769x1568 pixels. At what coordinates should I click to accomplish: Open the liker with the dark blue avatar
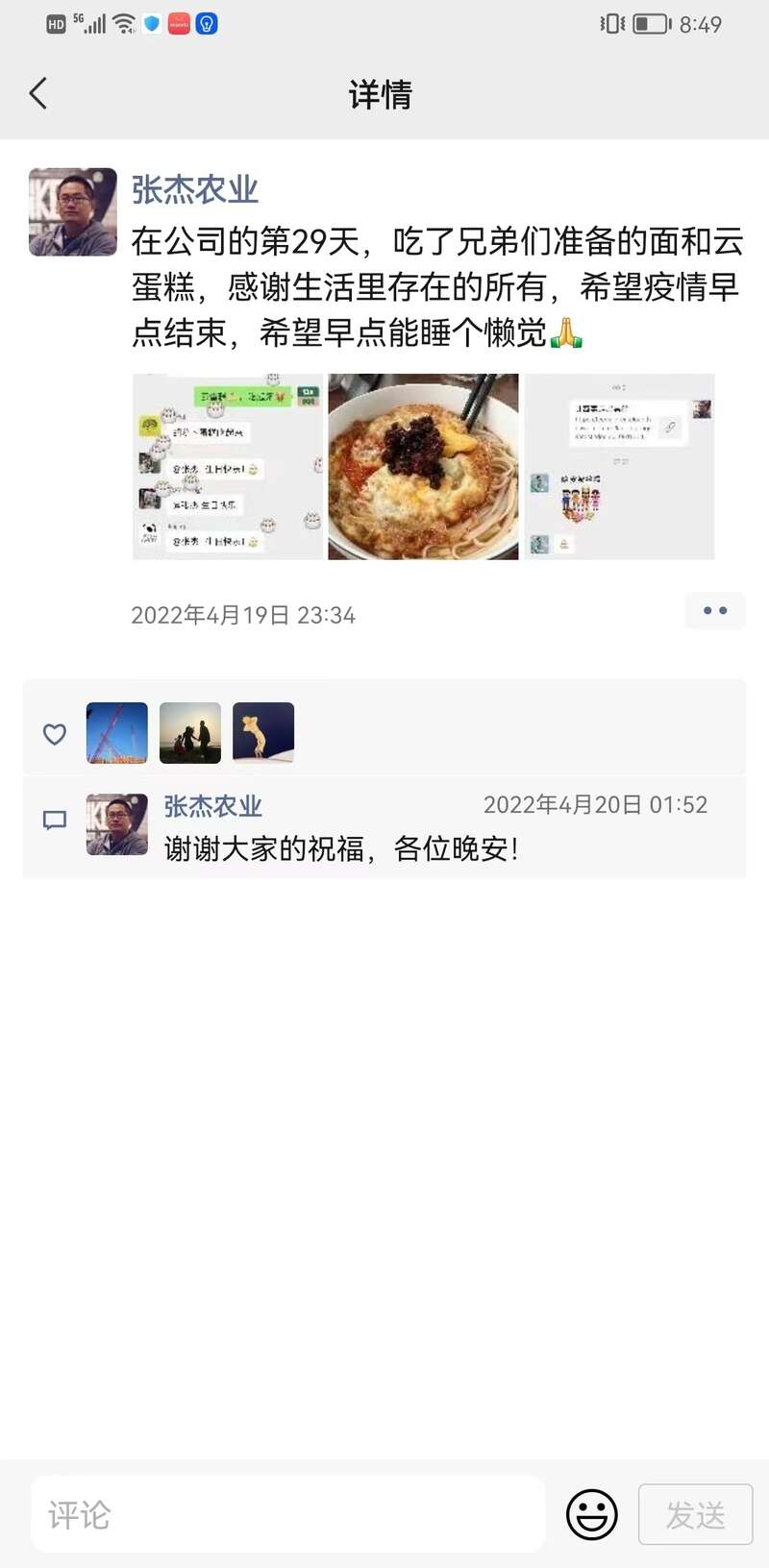(x=263, y=733)
